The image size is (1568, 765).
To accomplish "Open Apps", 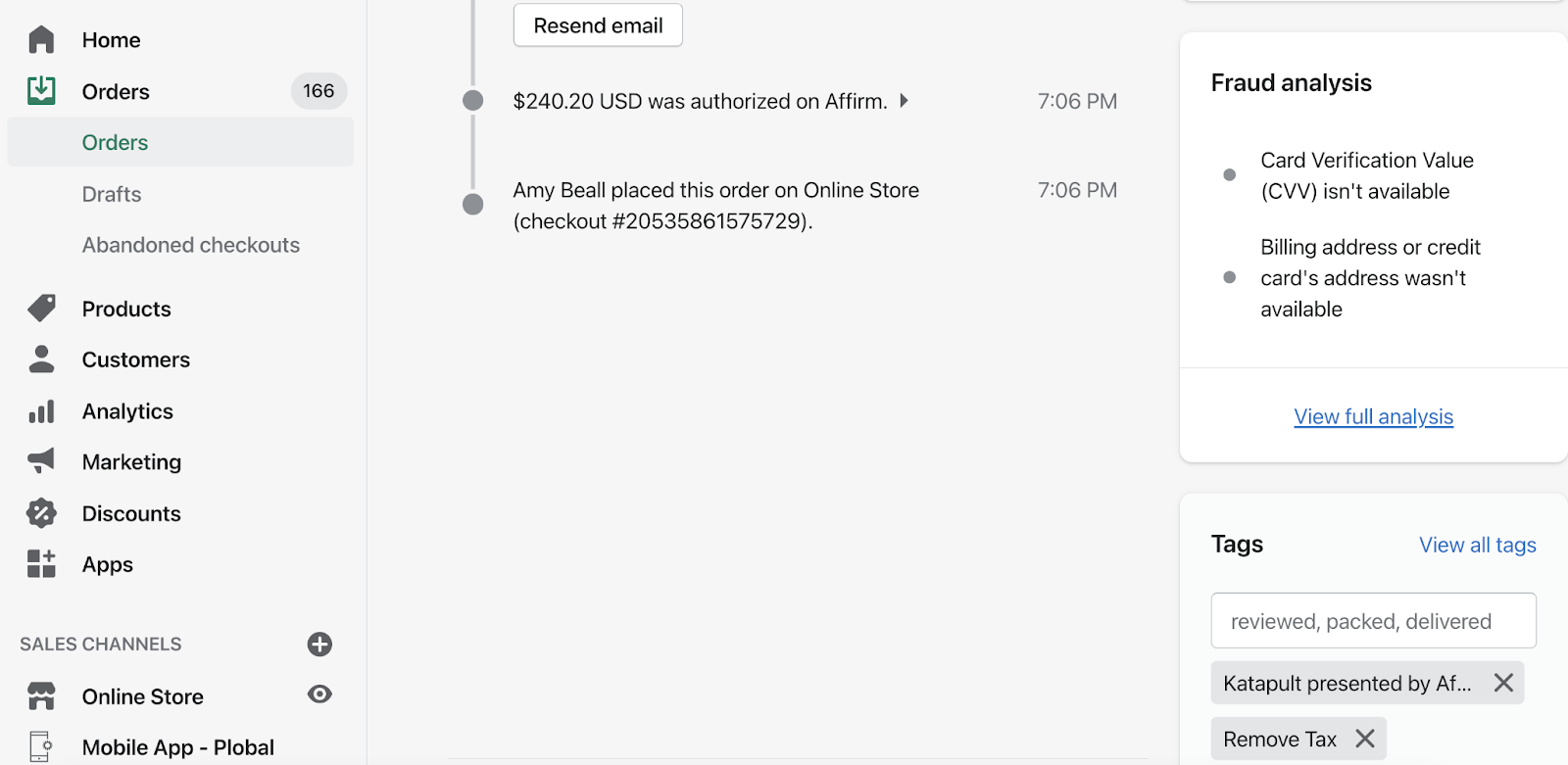I will [108, 564].
